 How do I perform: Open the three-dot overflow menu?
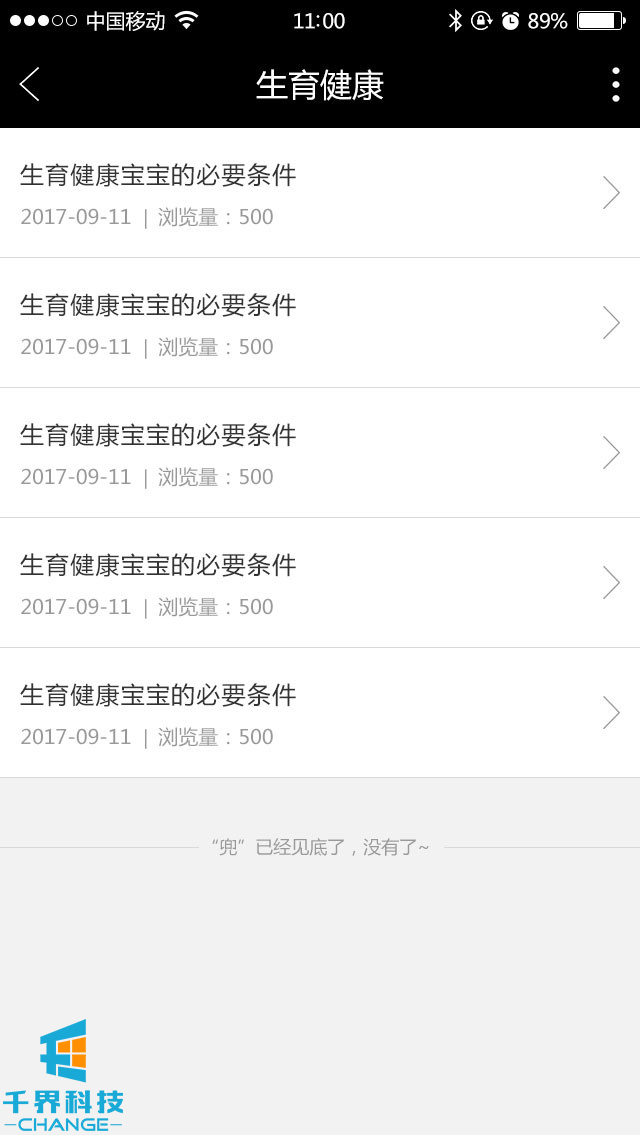(615, 85)
